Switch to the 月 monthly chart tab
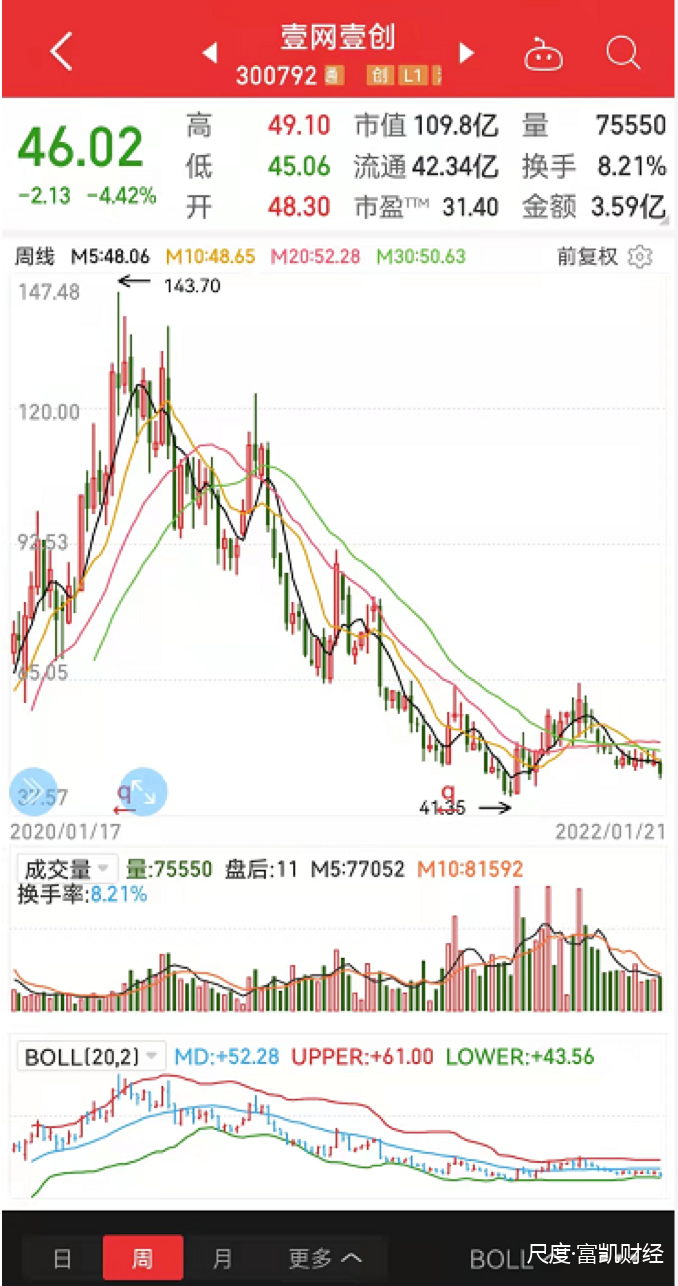Screen dimensions: 678x1286 click(223, 1258)
